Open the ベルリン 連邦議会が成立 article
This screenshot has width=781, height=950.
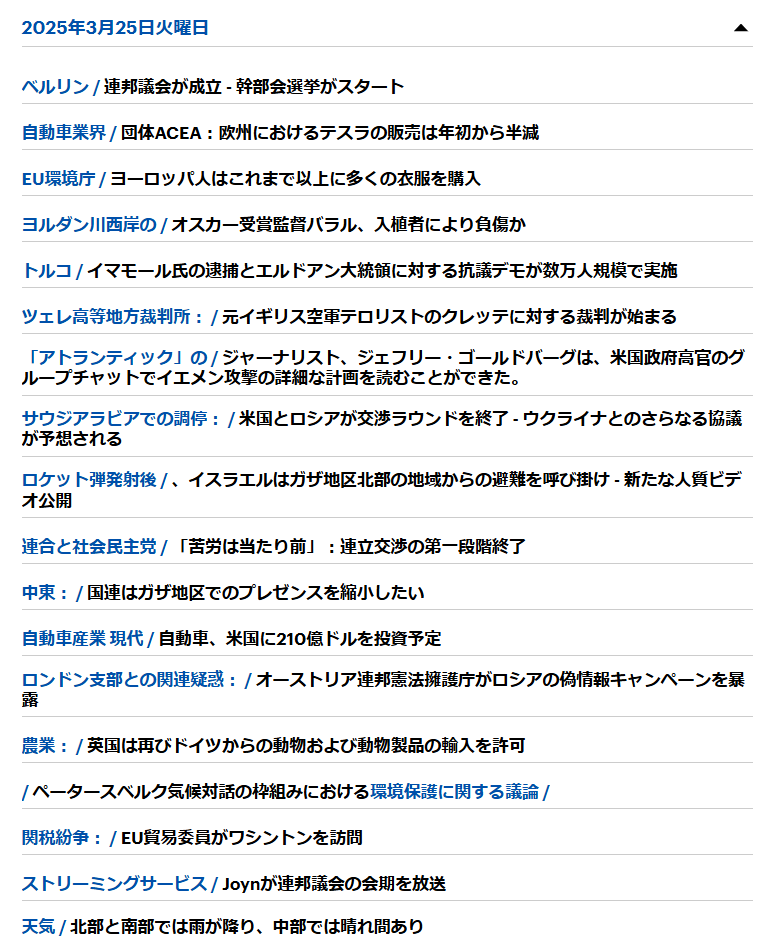coord(213,87)
